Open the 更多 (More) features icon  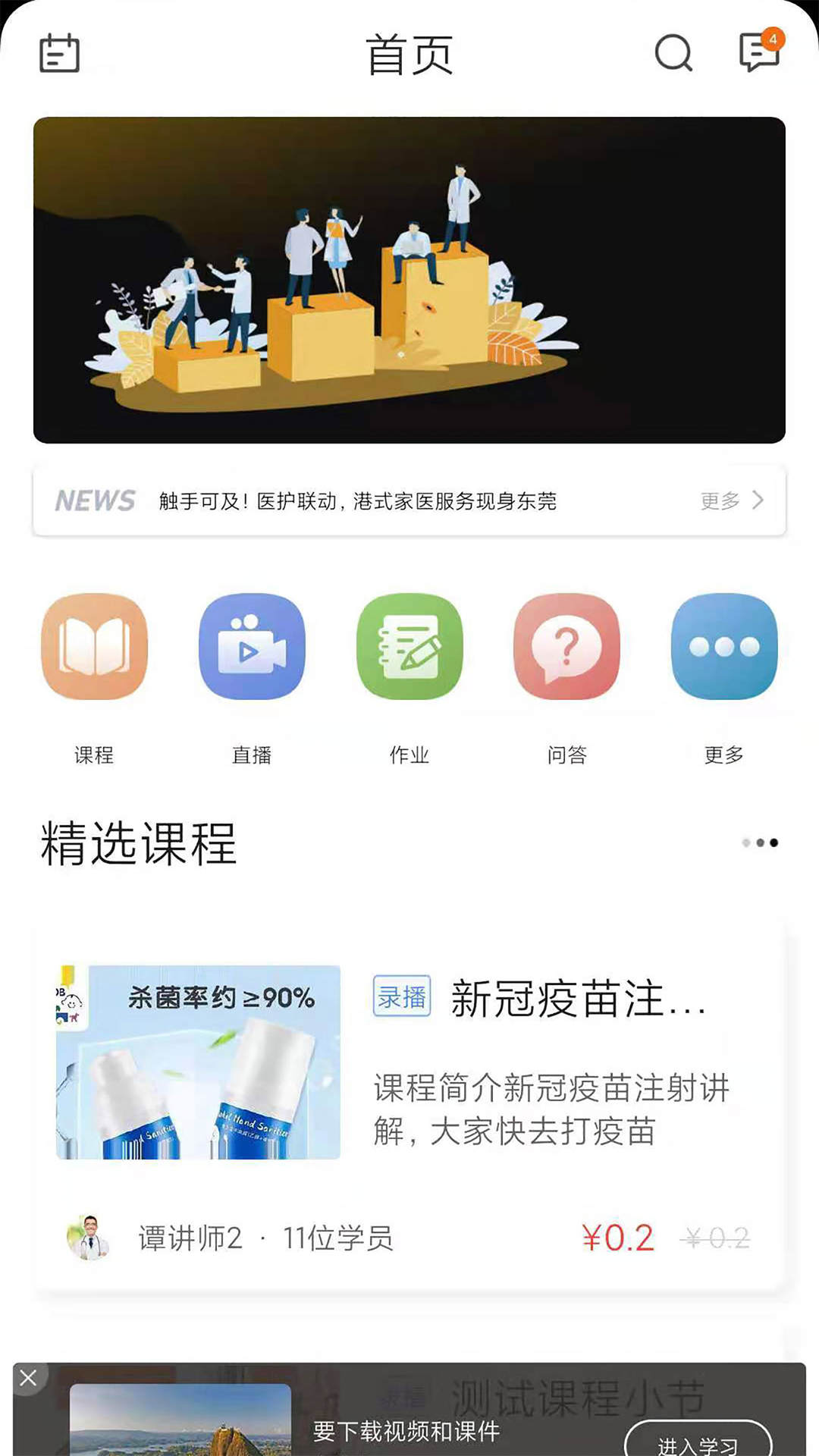click(x=724, y=647)
